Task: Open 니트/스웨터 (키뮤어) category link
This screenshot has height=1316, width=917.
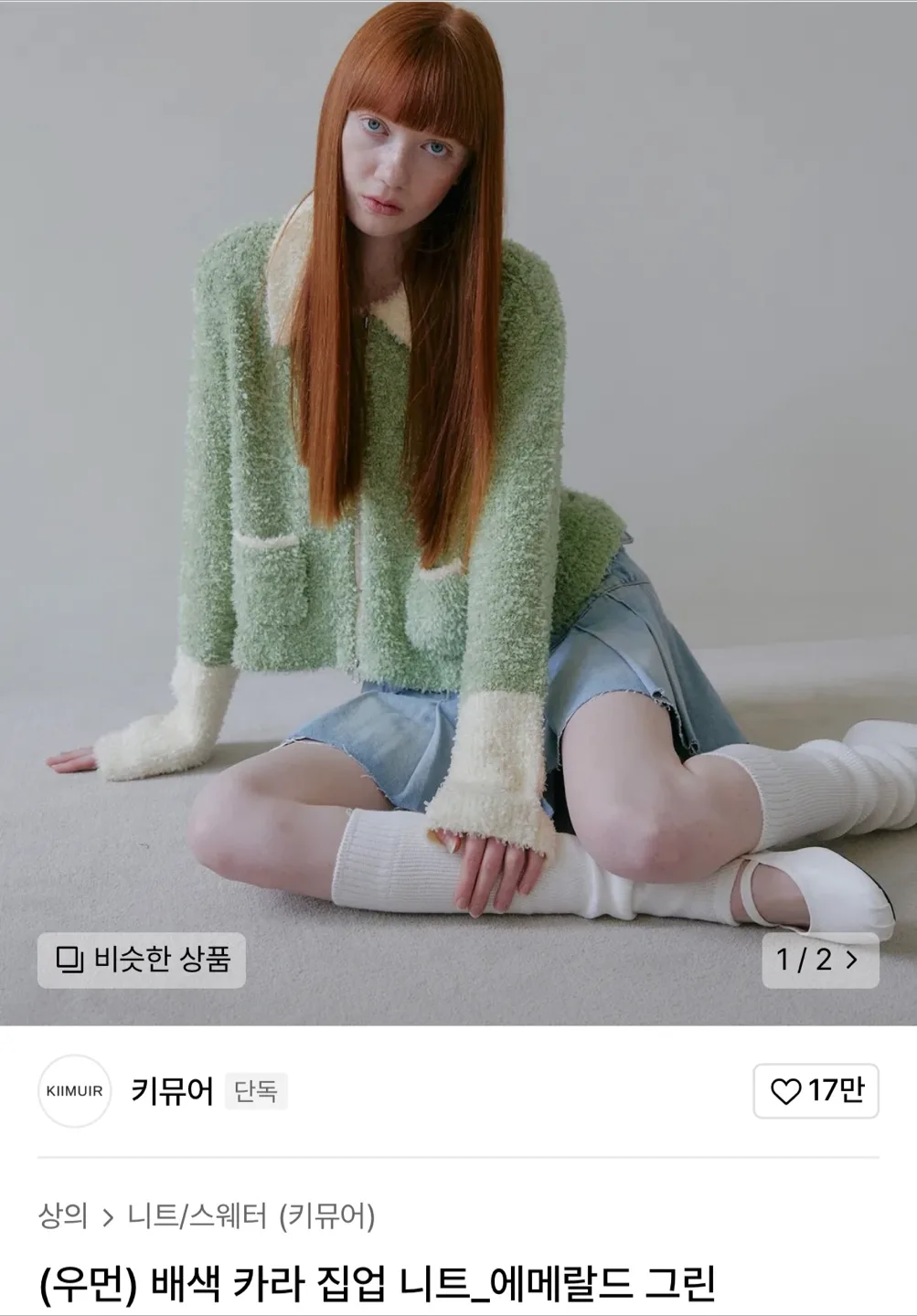Action: [x=251, y=1216]
